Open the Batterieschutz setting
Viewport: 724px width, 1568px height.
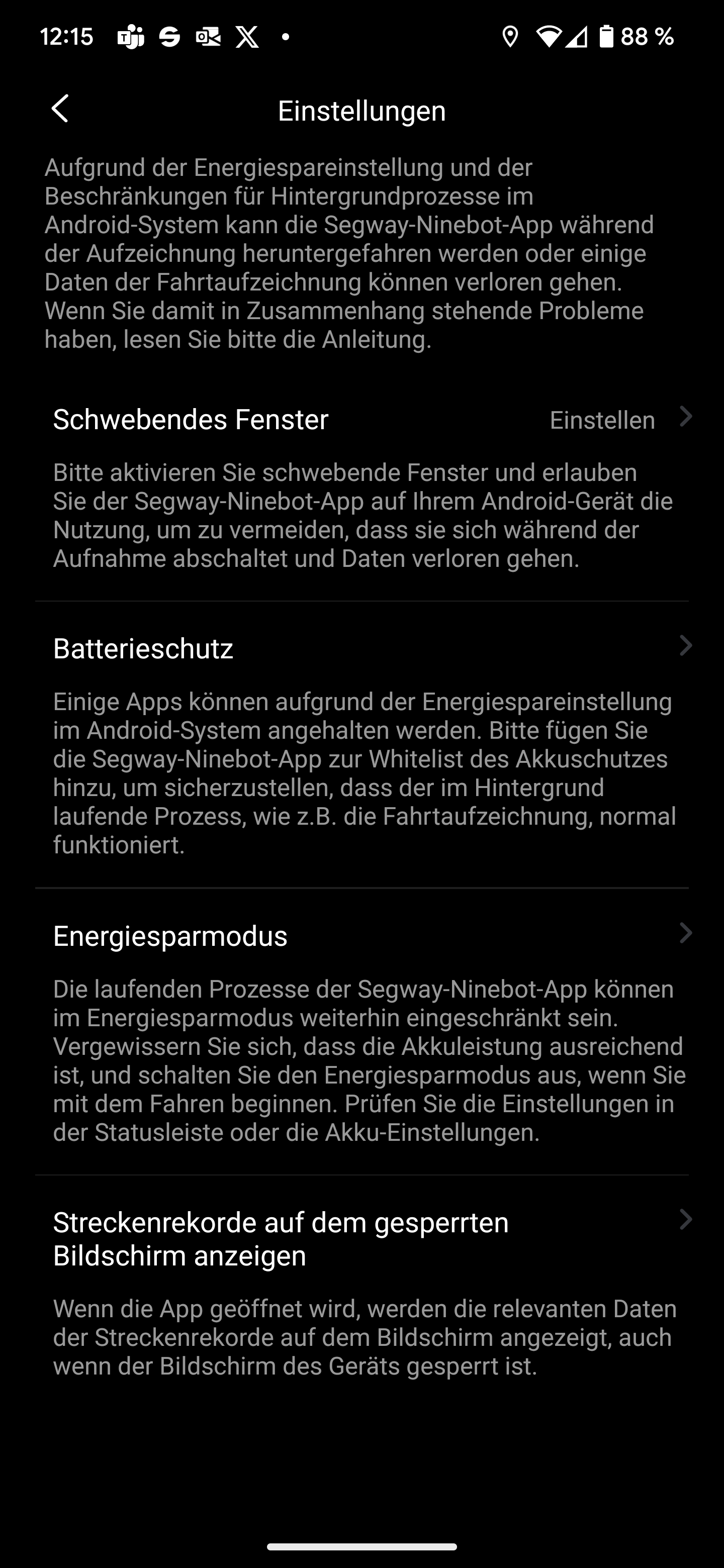(x=361, y=745)
